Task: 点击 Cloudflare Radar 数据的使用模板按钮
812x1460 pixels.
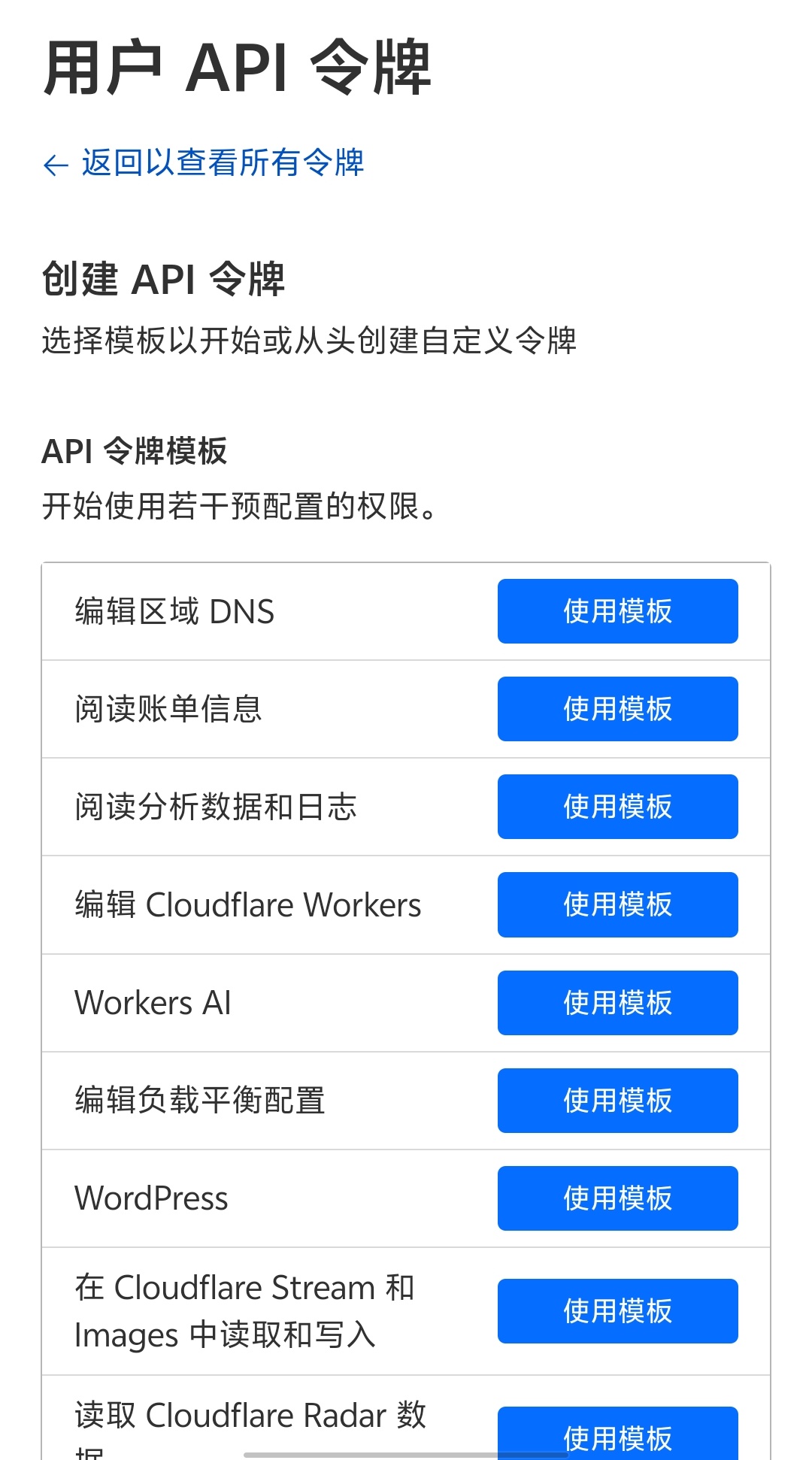Action: click(x=617, y=1434)
